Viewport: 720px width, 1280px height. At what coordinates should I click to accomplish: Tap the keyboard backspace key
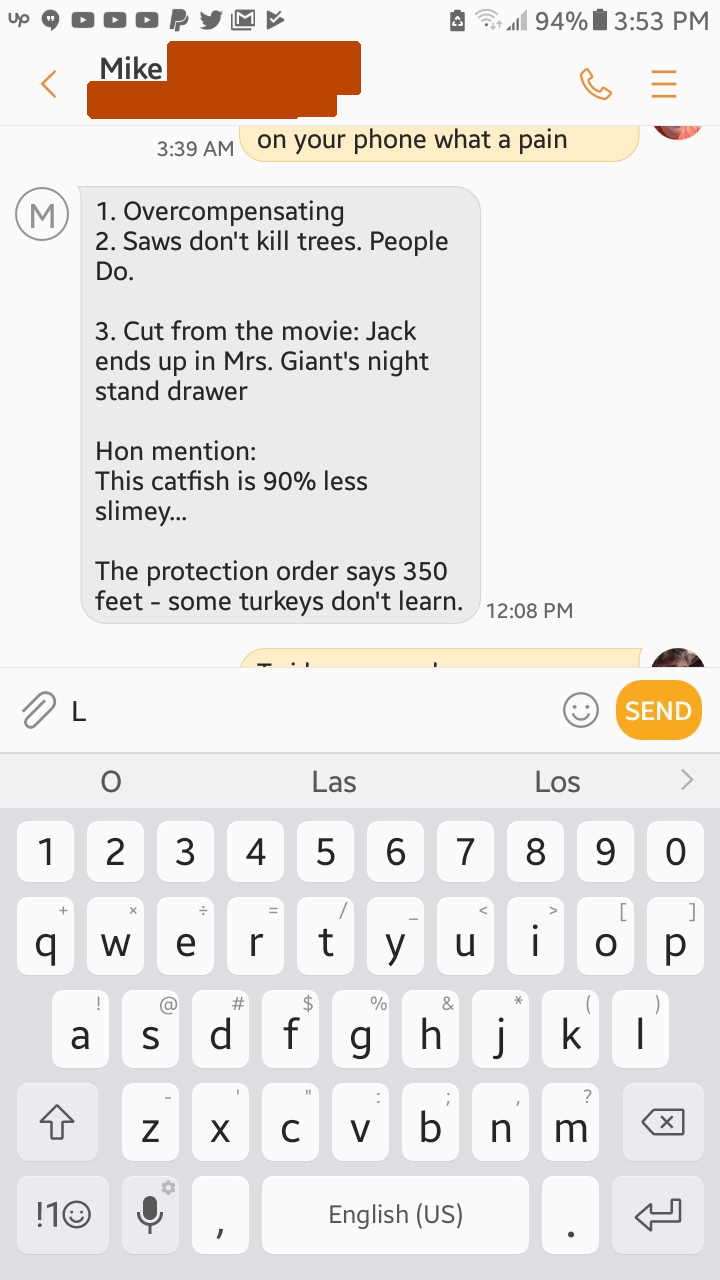point(662,1122)
